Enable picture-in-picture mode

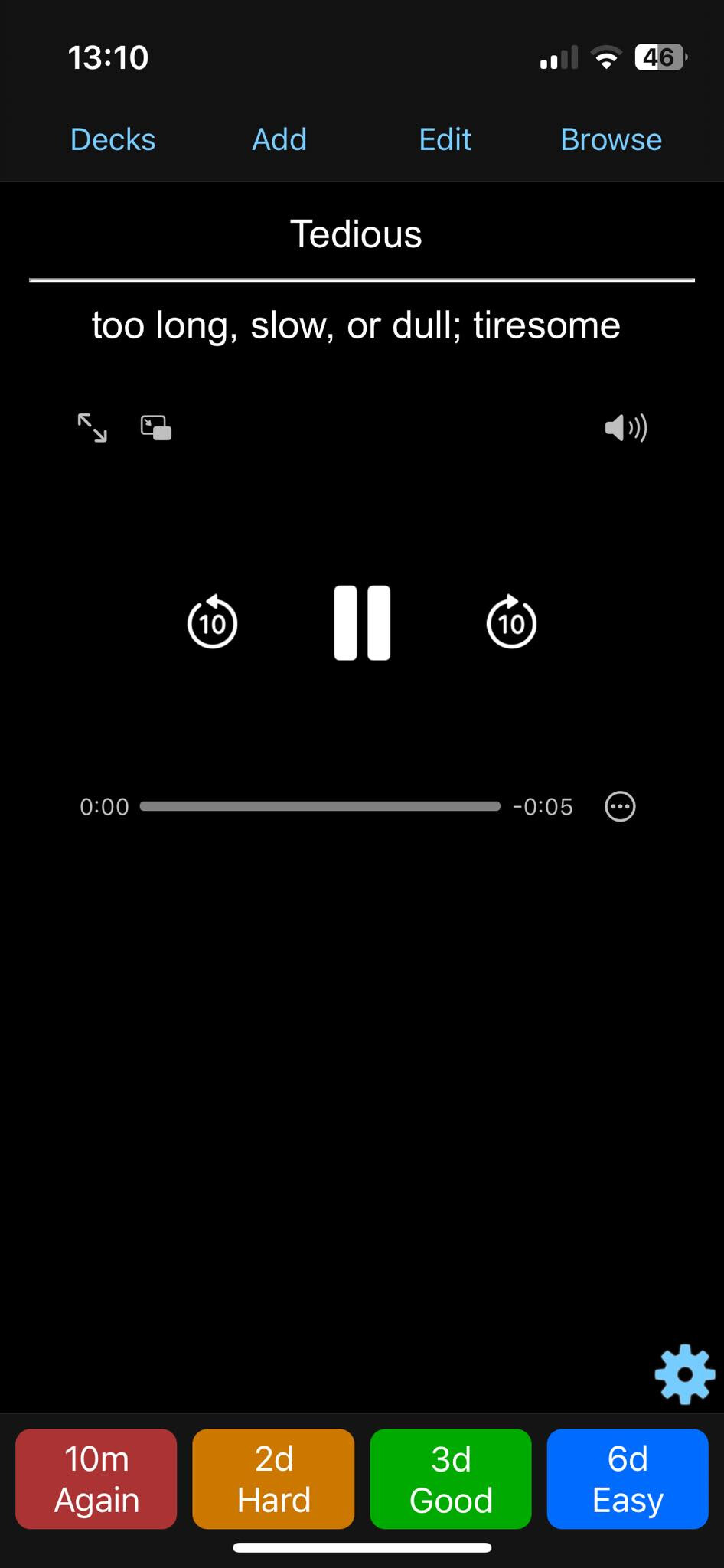tap(156, 427)
